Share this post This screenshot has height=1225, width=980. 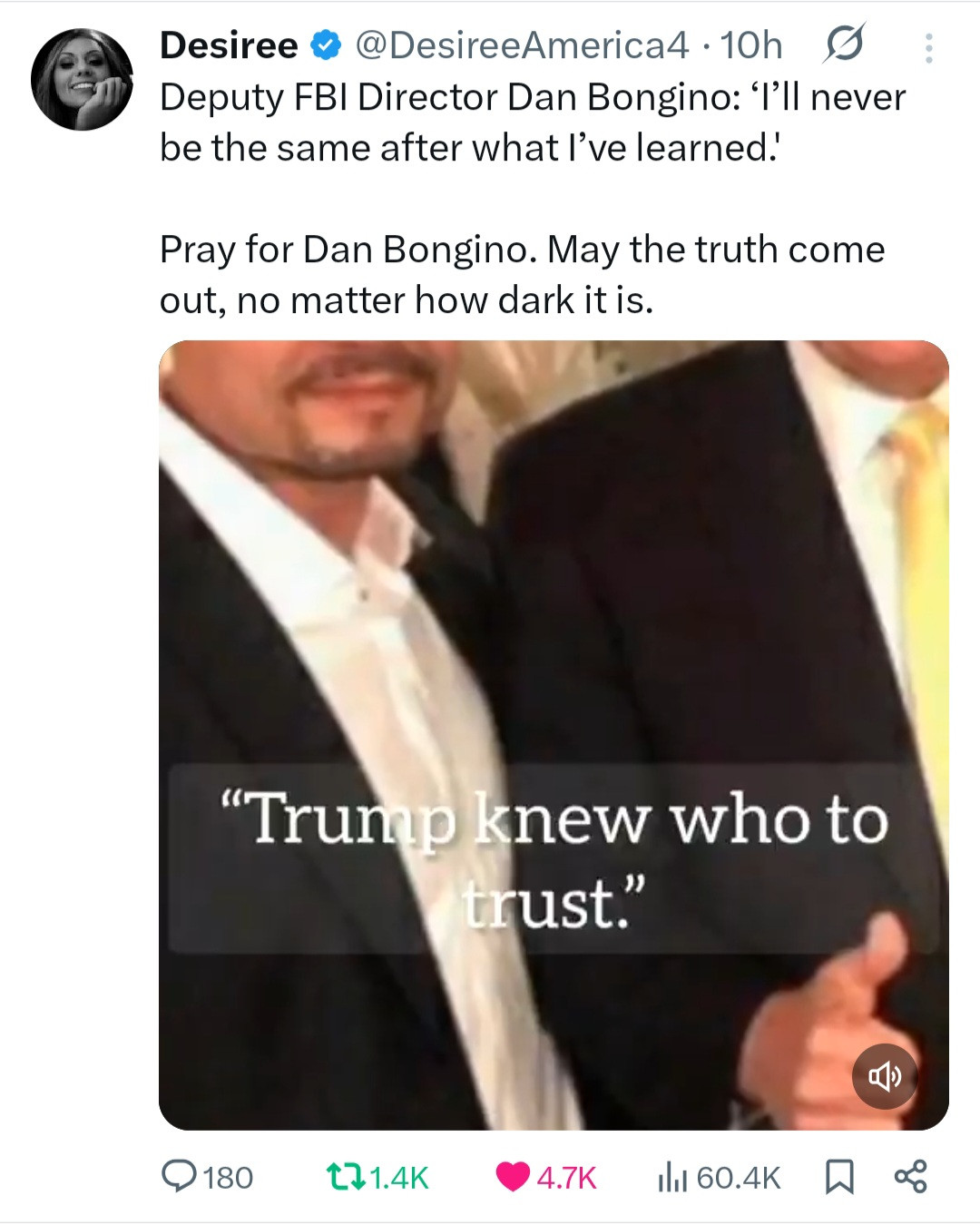click(x=910, y=1176)
